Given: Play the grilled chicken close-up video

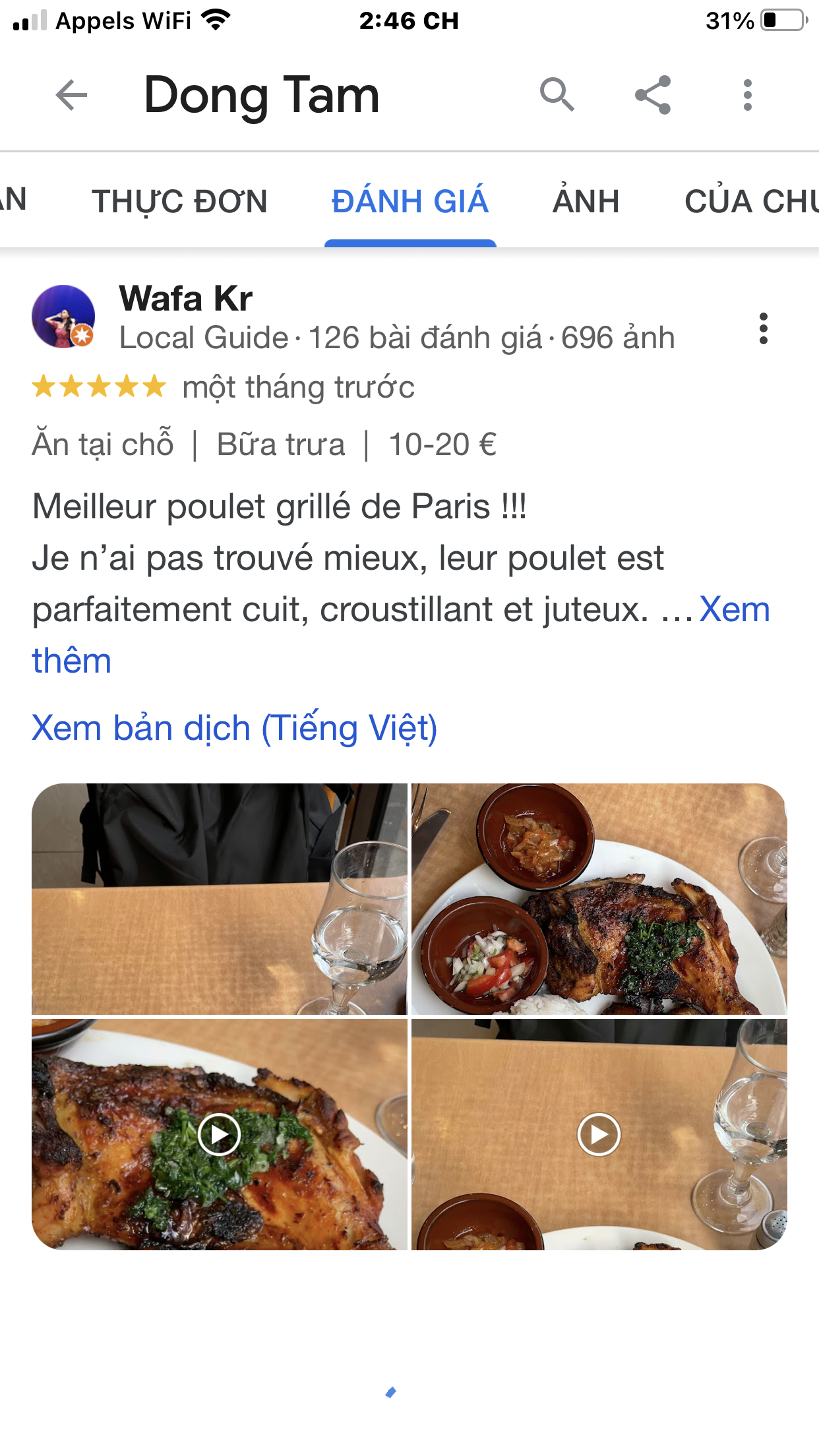Looking at the screenshot, I should click(219, 1134).
